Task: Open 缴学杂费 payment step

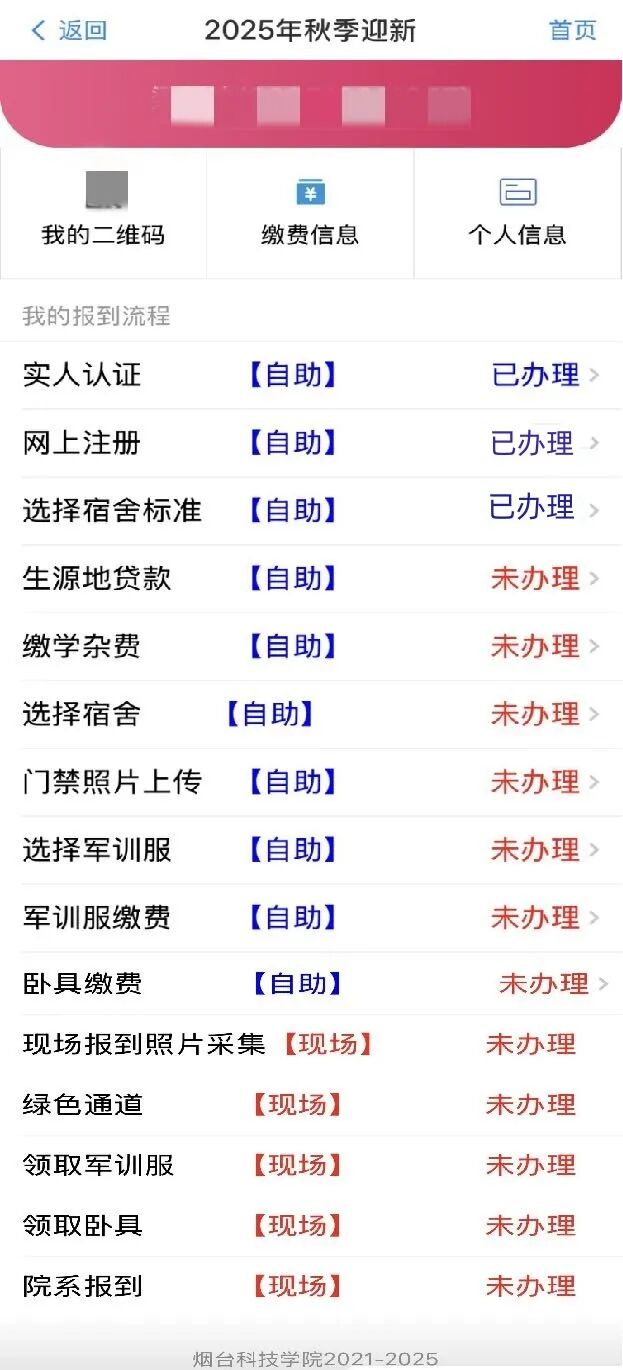Action: coord(311,646)
